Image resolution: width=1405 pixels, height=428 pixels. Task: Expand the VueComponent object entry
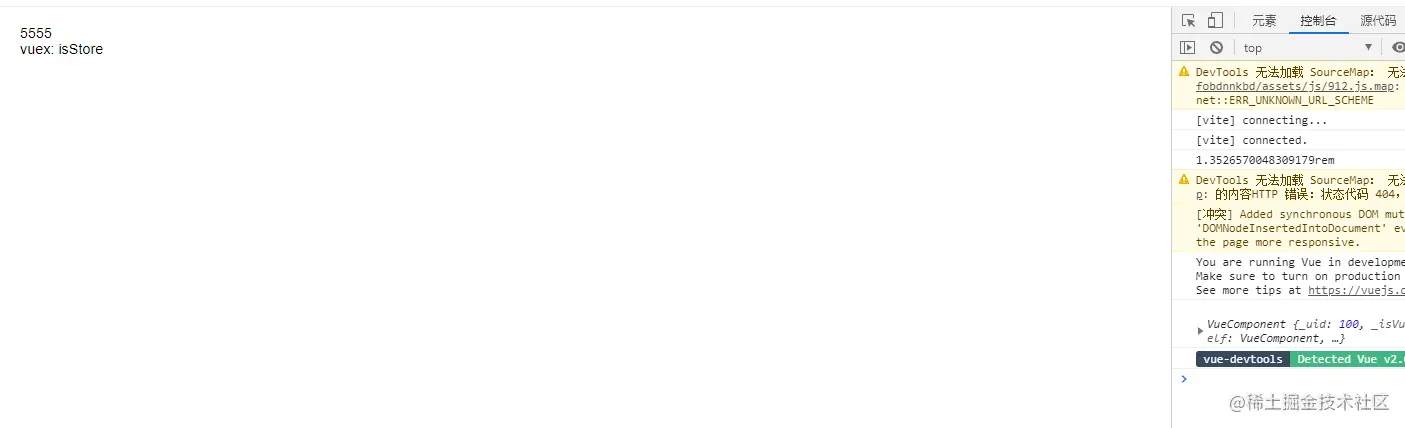pos(1201,330)
